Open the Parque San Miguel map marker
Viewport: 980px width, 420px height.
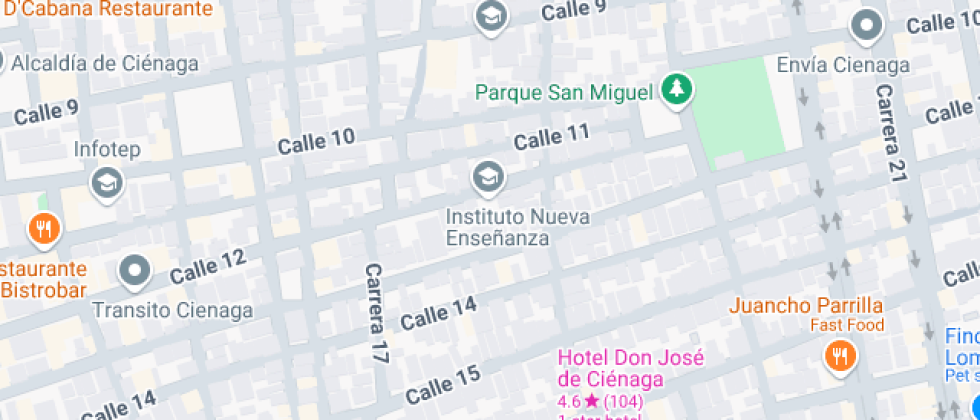click(x=679, y=90)
